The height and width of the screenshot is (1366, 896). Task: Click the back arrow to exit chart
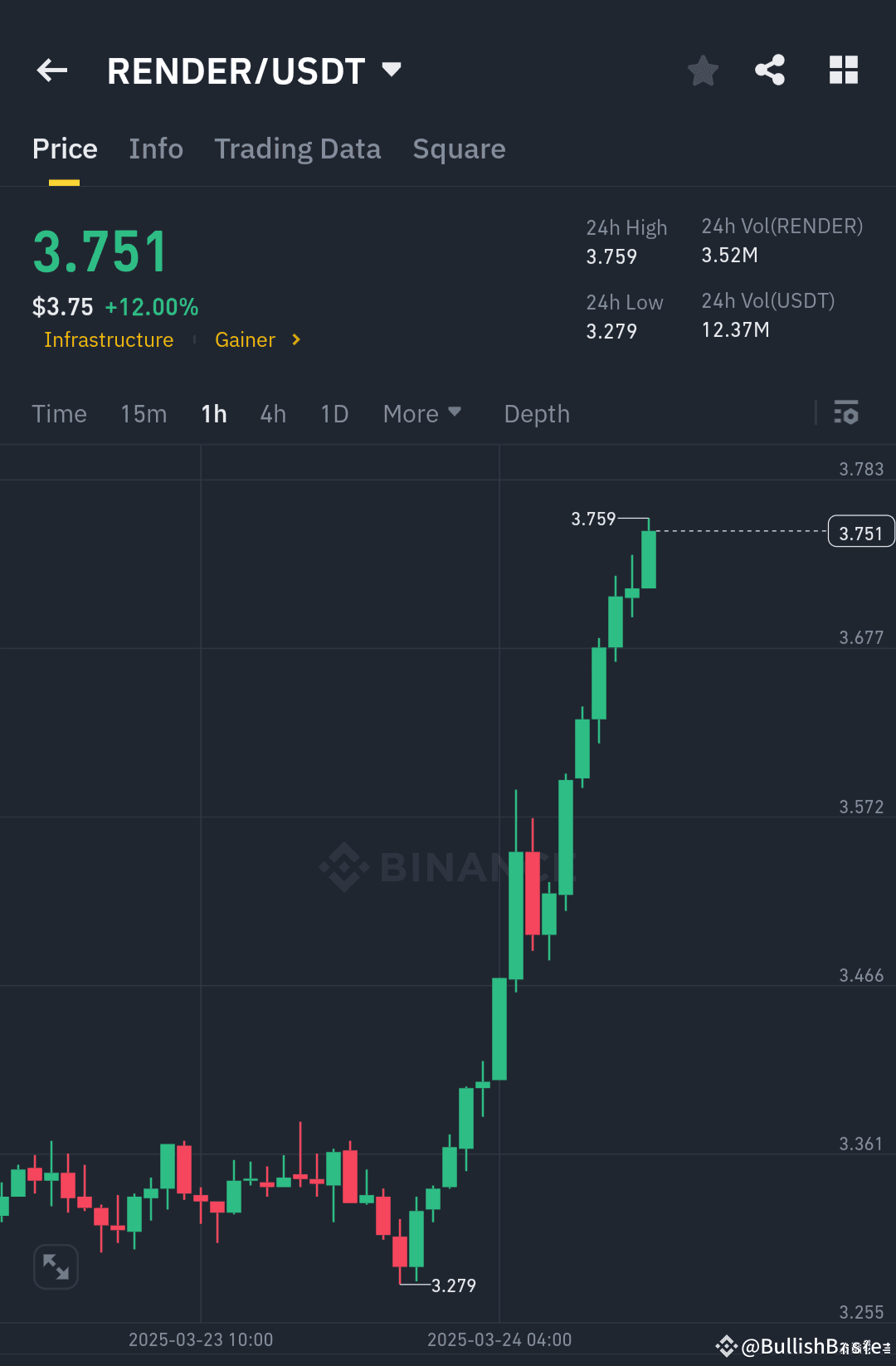51,71
